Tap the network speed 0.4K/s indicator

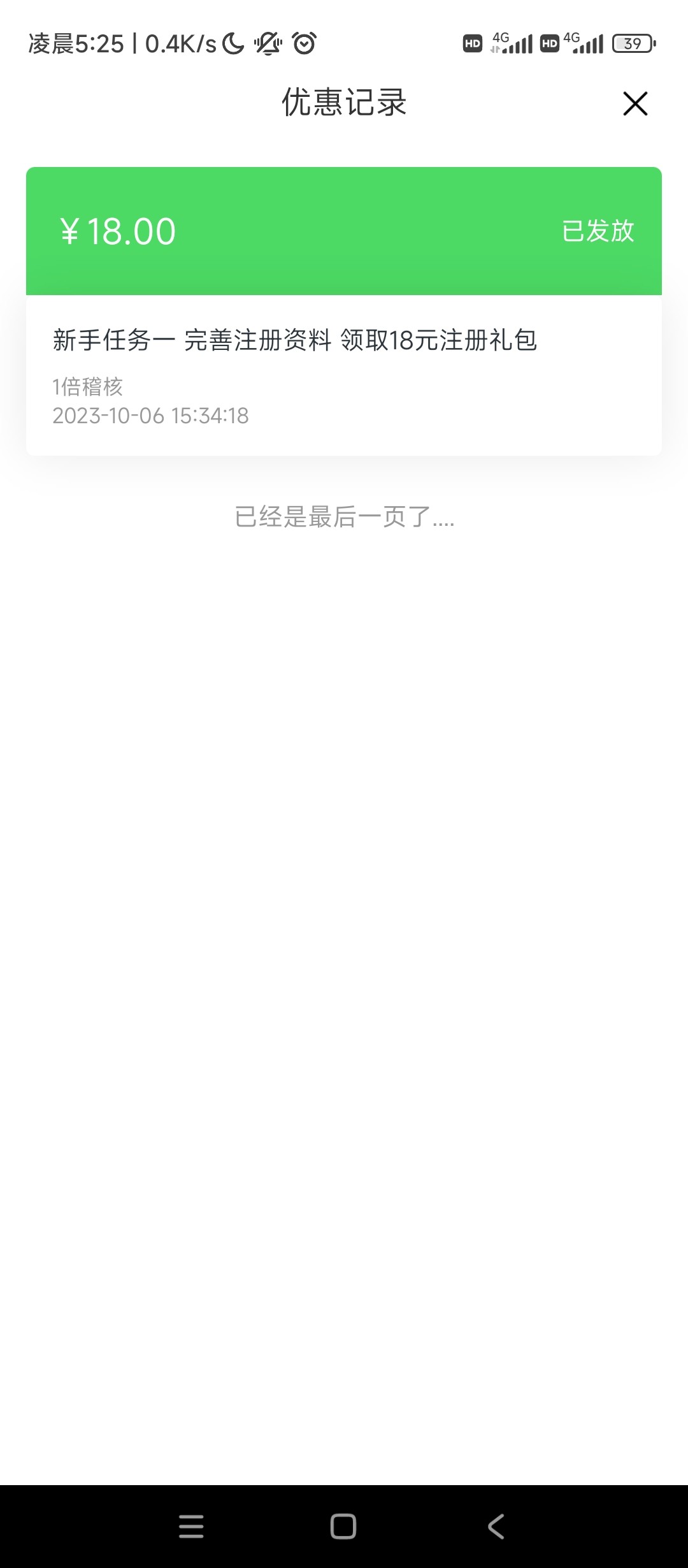[180, 43]
